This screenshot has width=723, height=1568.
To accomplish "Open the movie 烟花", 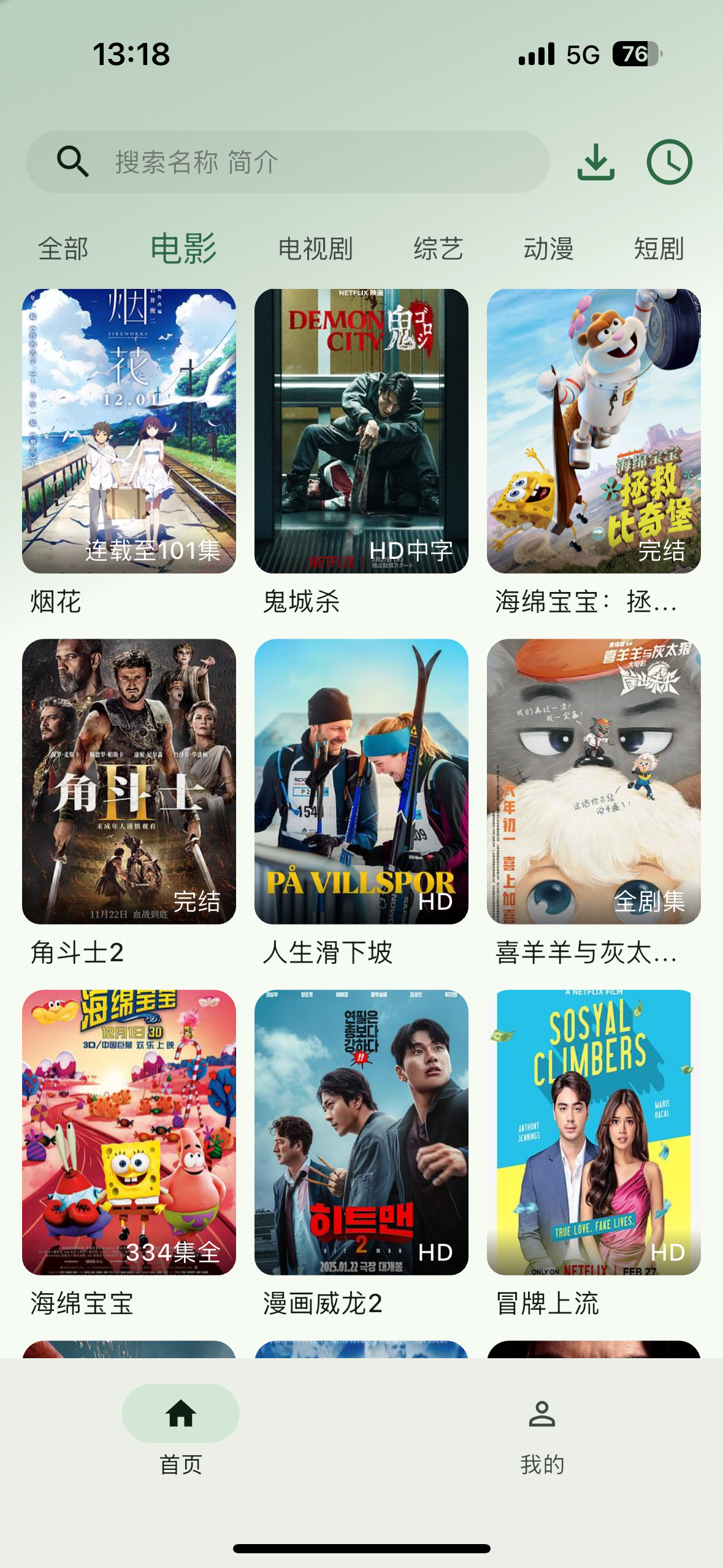I will (x=129, y=431).
